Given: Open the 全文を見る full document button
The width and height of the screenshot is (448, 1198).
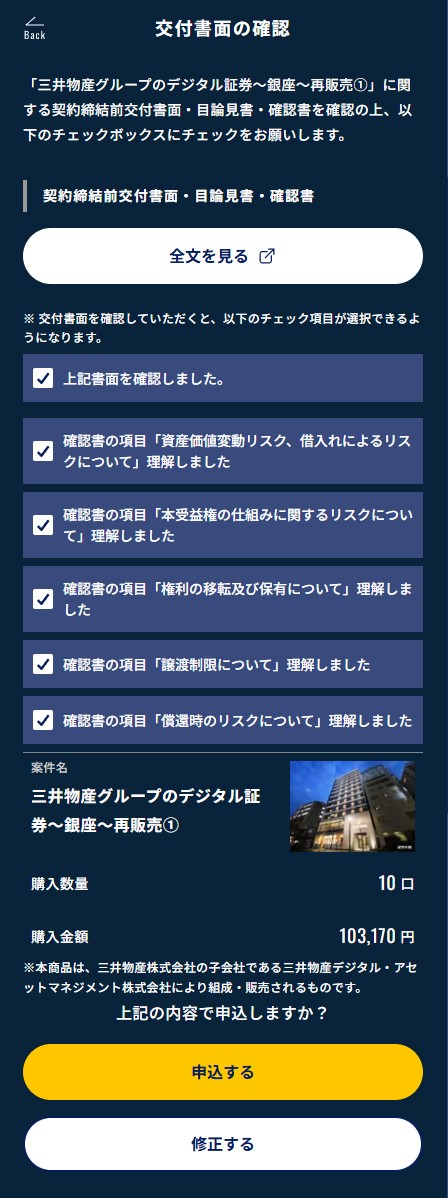Looking at the screenshot, I should pyautogui.click(x=222, y=256).
